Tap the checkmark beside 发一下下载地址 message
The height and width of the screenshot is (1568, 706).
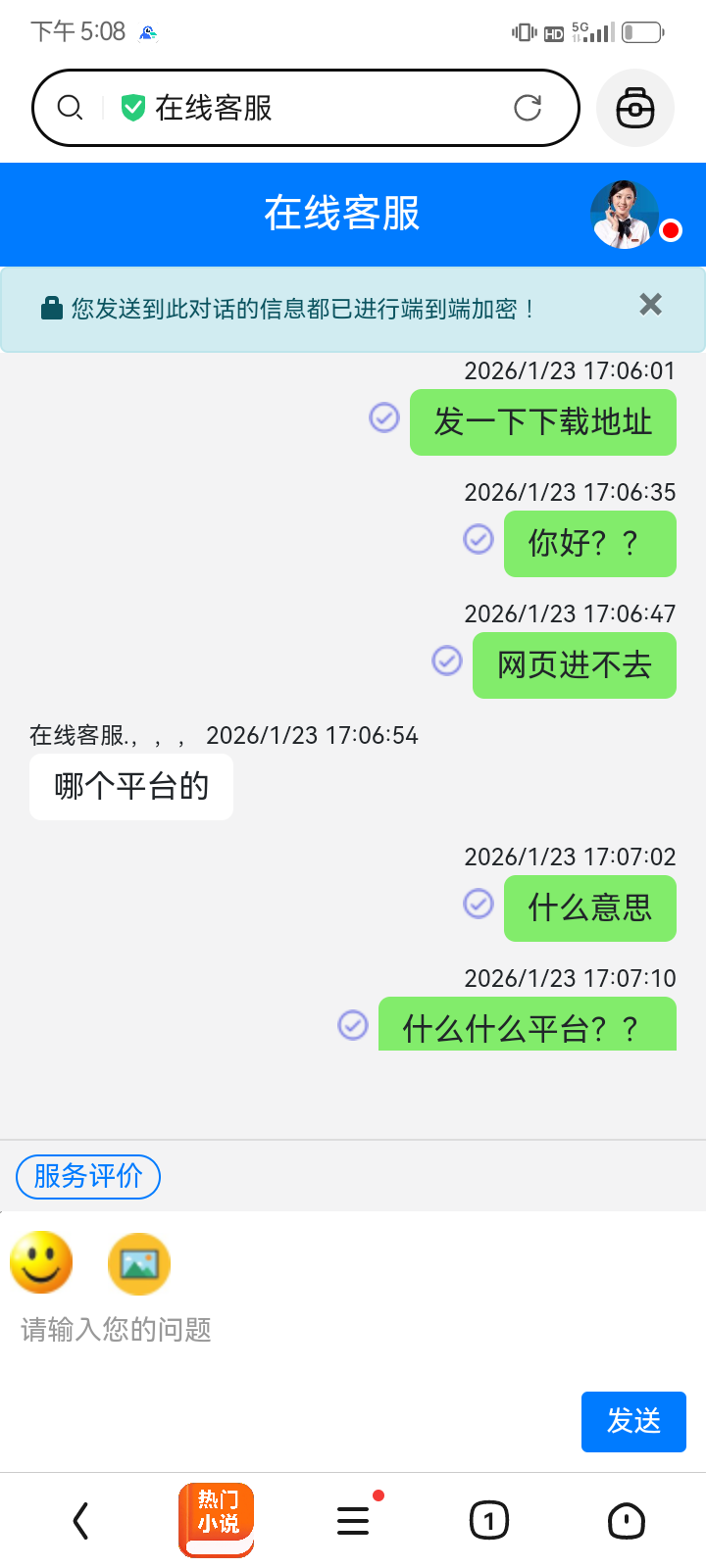382,418
